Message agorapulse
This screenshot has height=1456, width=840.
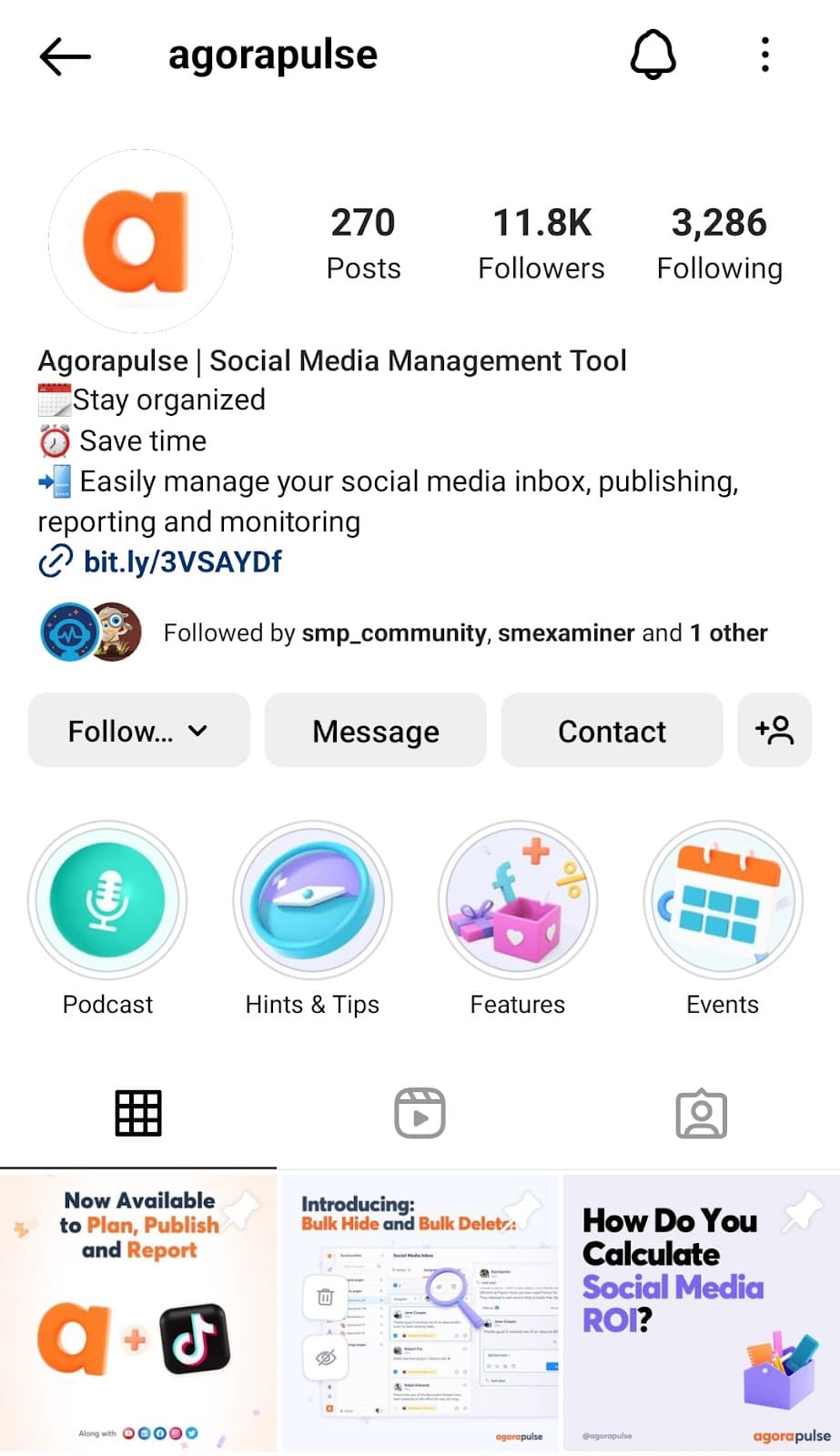pos(376,731)
